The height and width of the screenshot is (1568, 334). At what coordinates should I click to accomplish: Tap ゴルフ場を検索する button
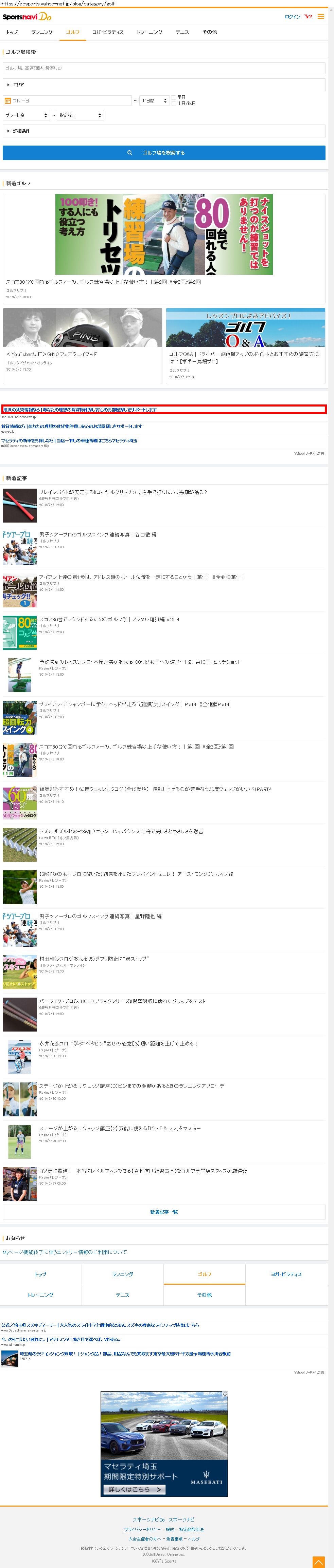coord(163,153)
